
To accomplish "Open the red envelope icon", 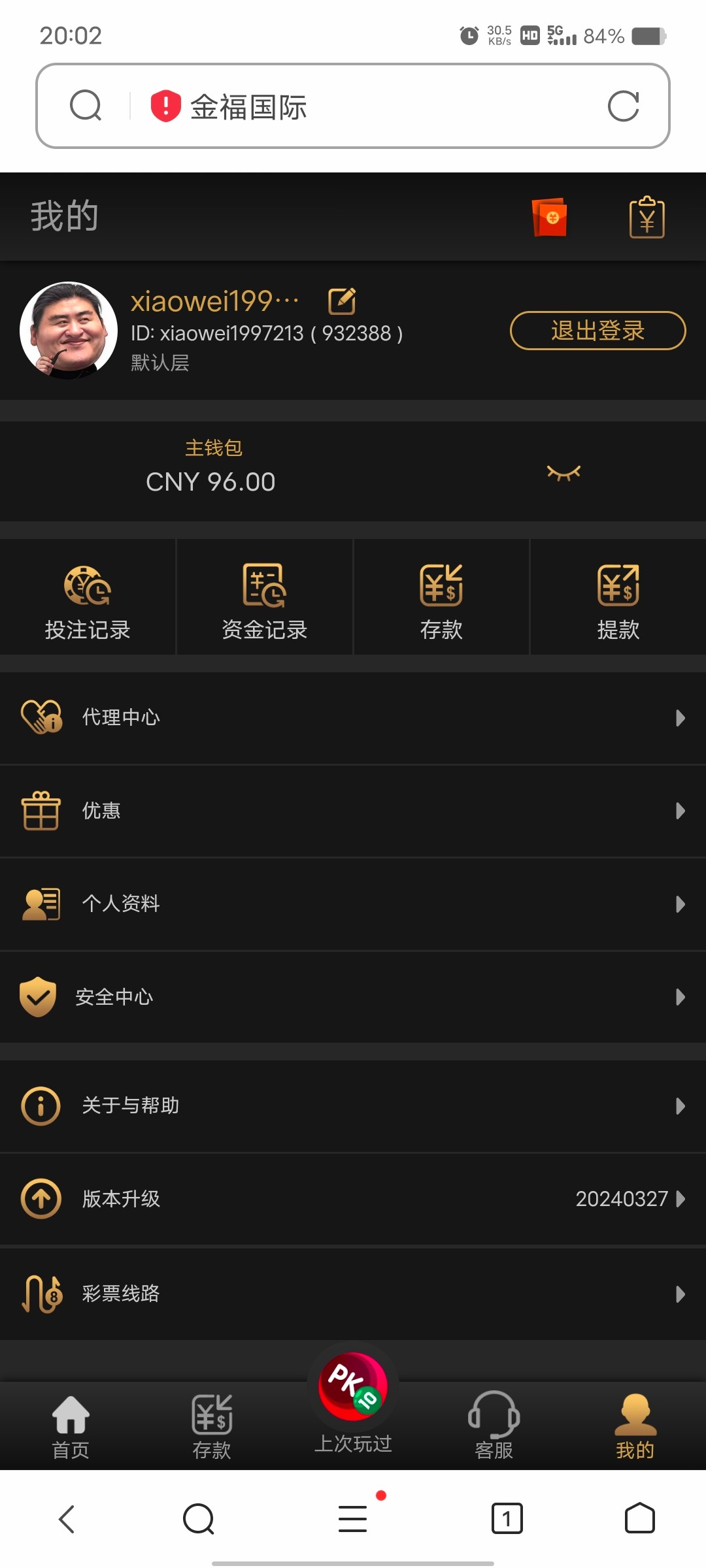I will (x=550, y=217).
